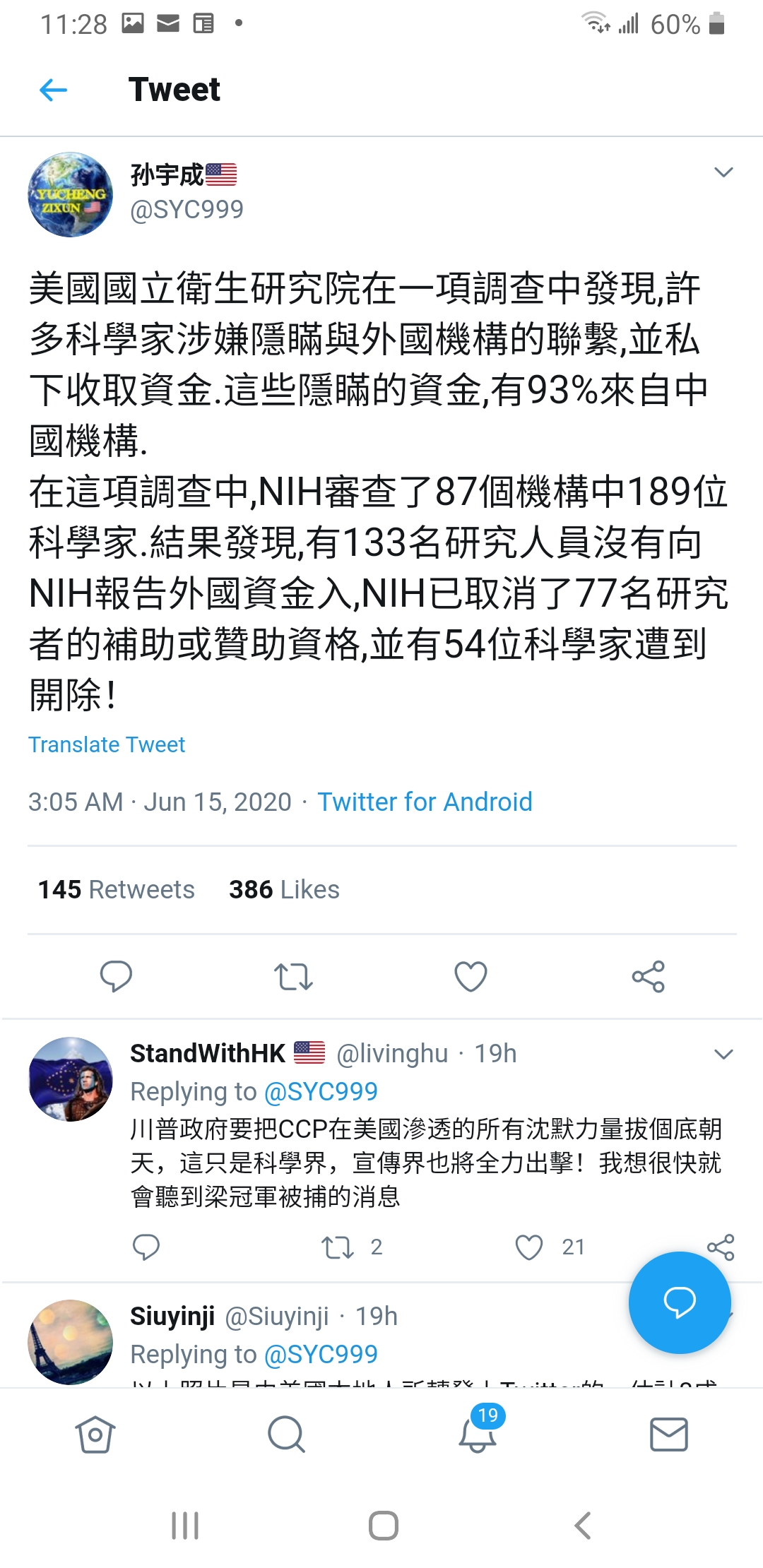View the 386 Likes list

pos(284,889)
